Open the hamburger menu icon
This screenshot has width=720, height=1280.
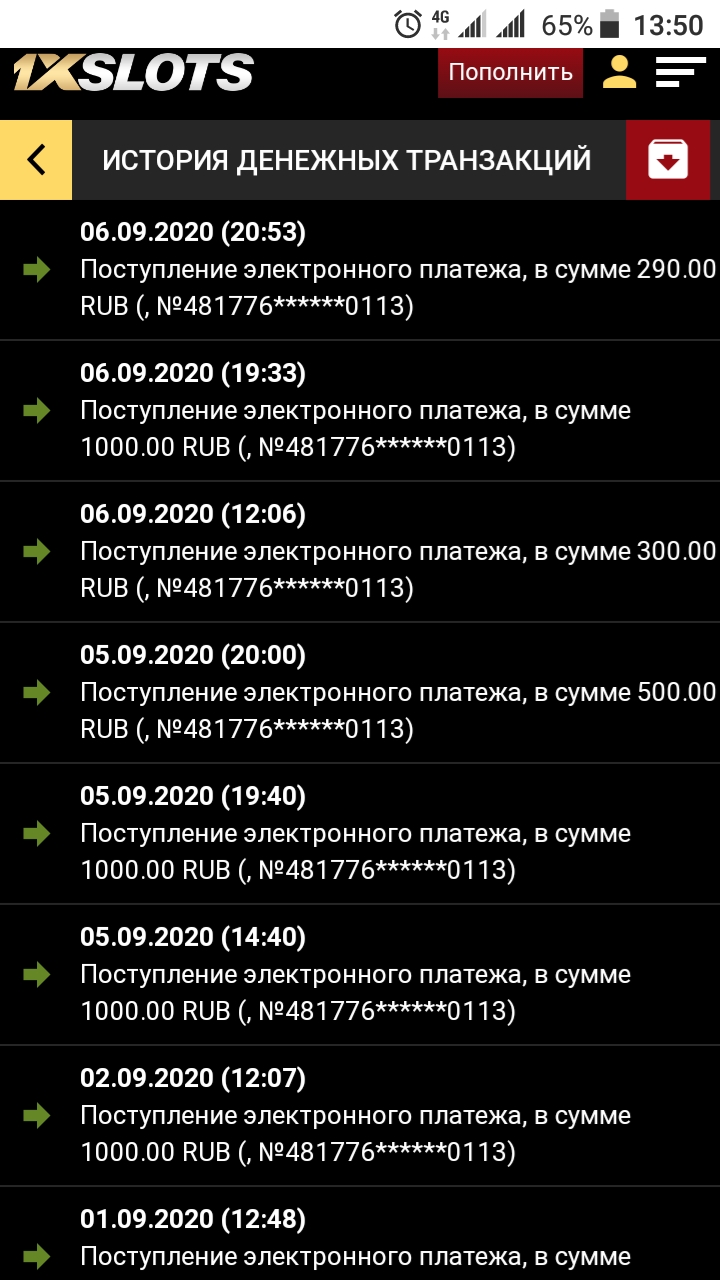click(683, 72)
